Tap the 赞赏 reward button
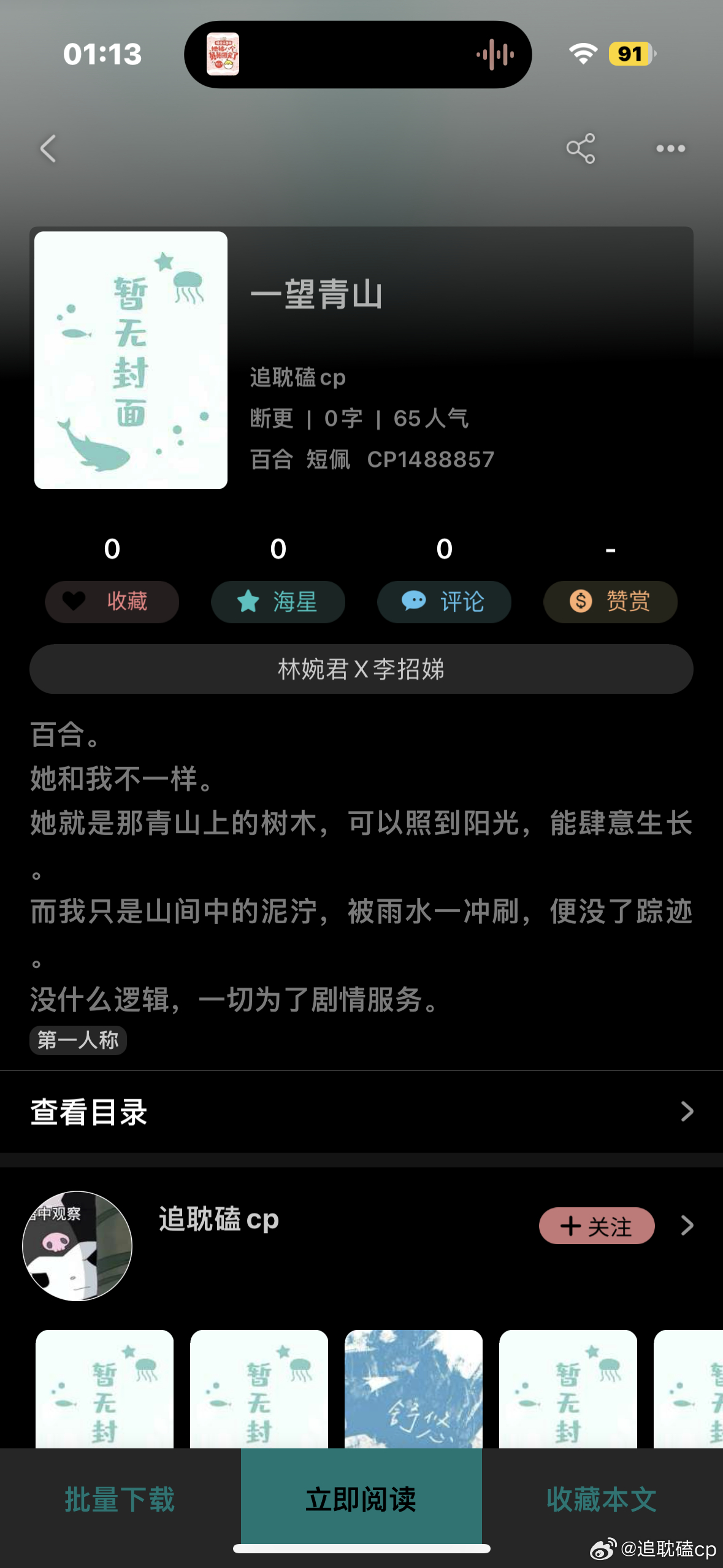This screenshot has width=723, height=1568. coord(610,602)
